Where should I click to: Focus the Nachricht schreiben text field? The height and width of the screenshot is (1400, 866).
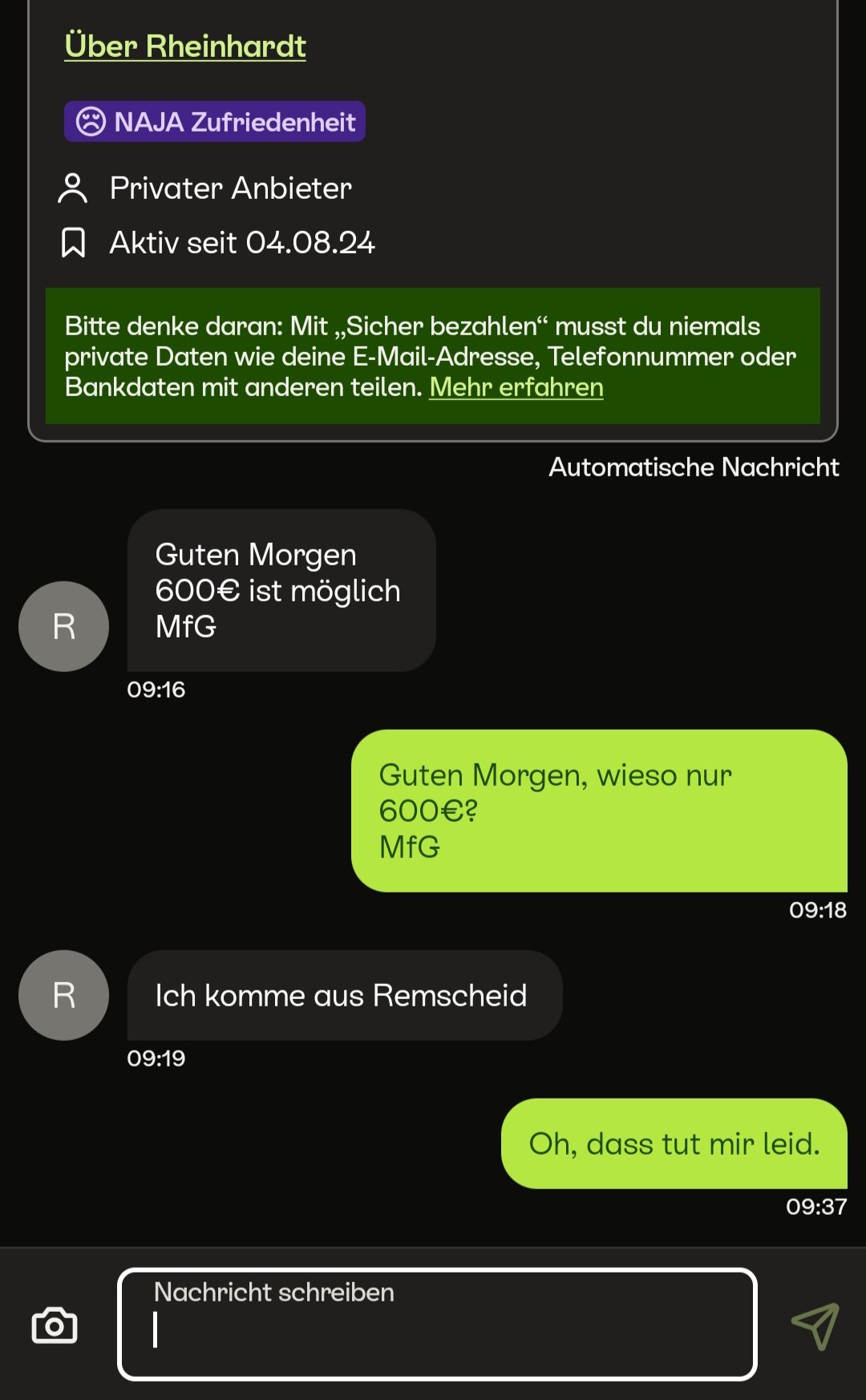point(437,1325)
